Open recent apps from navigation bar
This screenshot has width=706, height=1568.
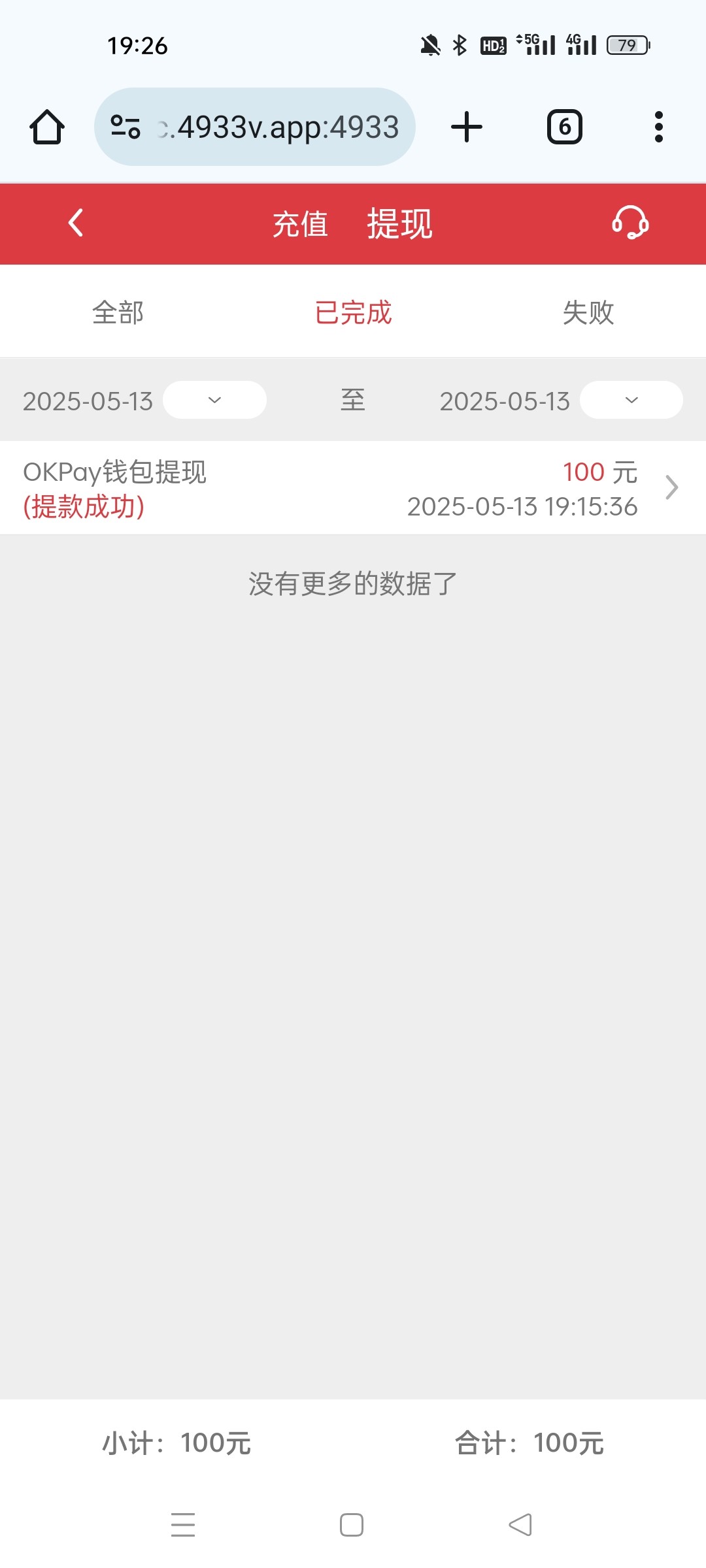[x=183, y=1525]
